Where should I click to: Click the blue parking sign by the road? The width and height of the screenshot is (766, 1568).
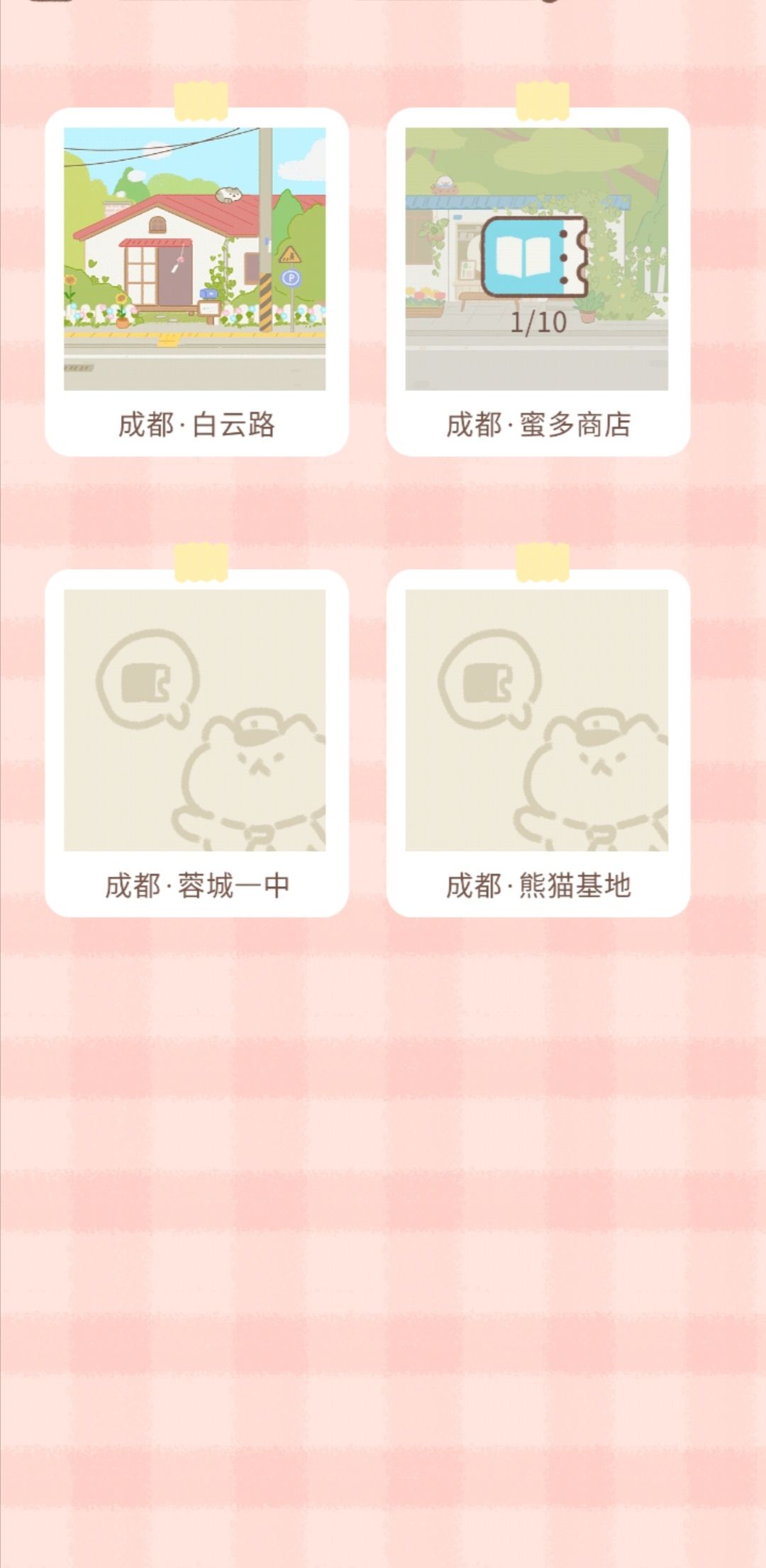pyautogui.click(x=289, y=277)
